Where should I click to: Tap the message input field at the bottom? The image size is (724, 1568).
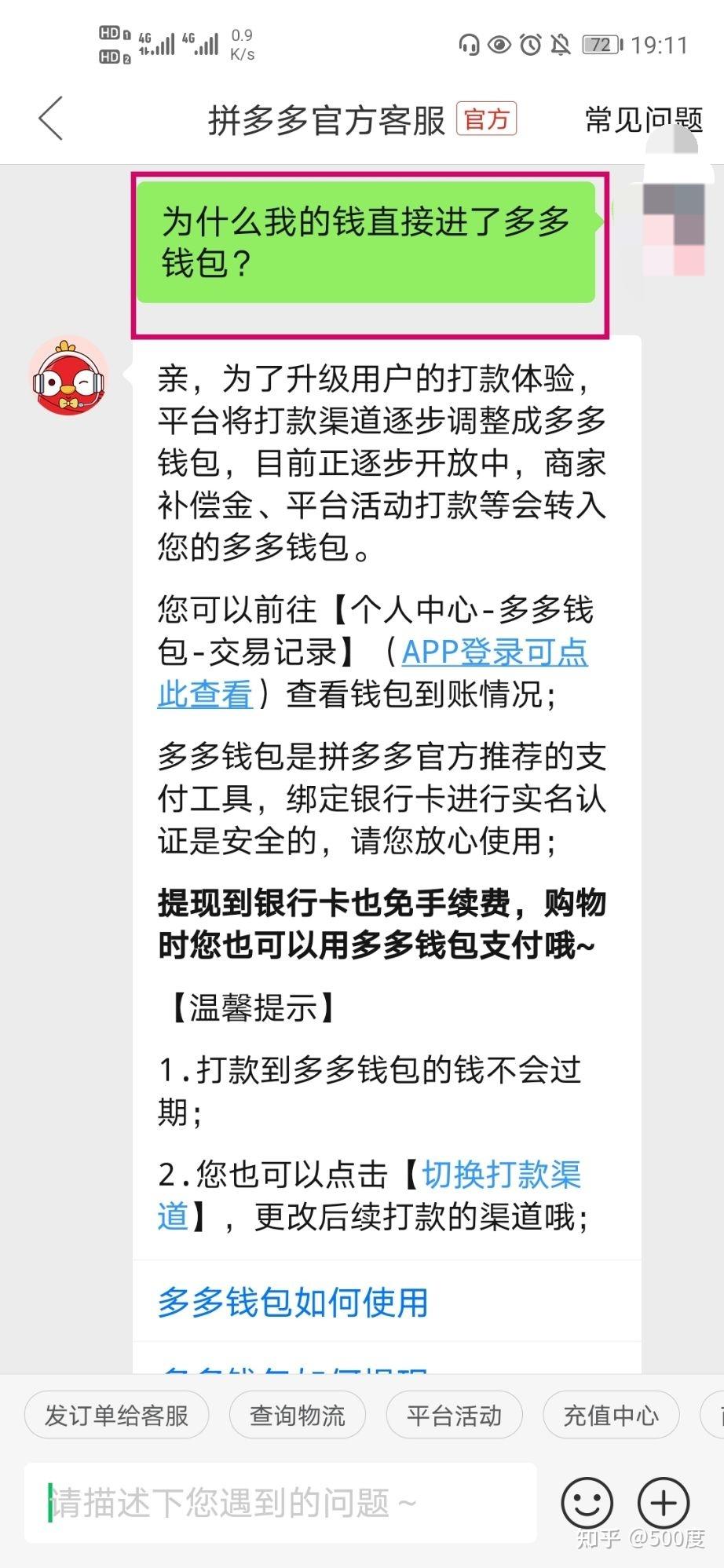pyautogui.click(x=275, y=1502)
